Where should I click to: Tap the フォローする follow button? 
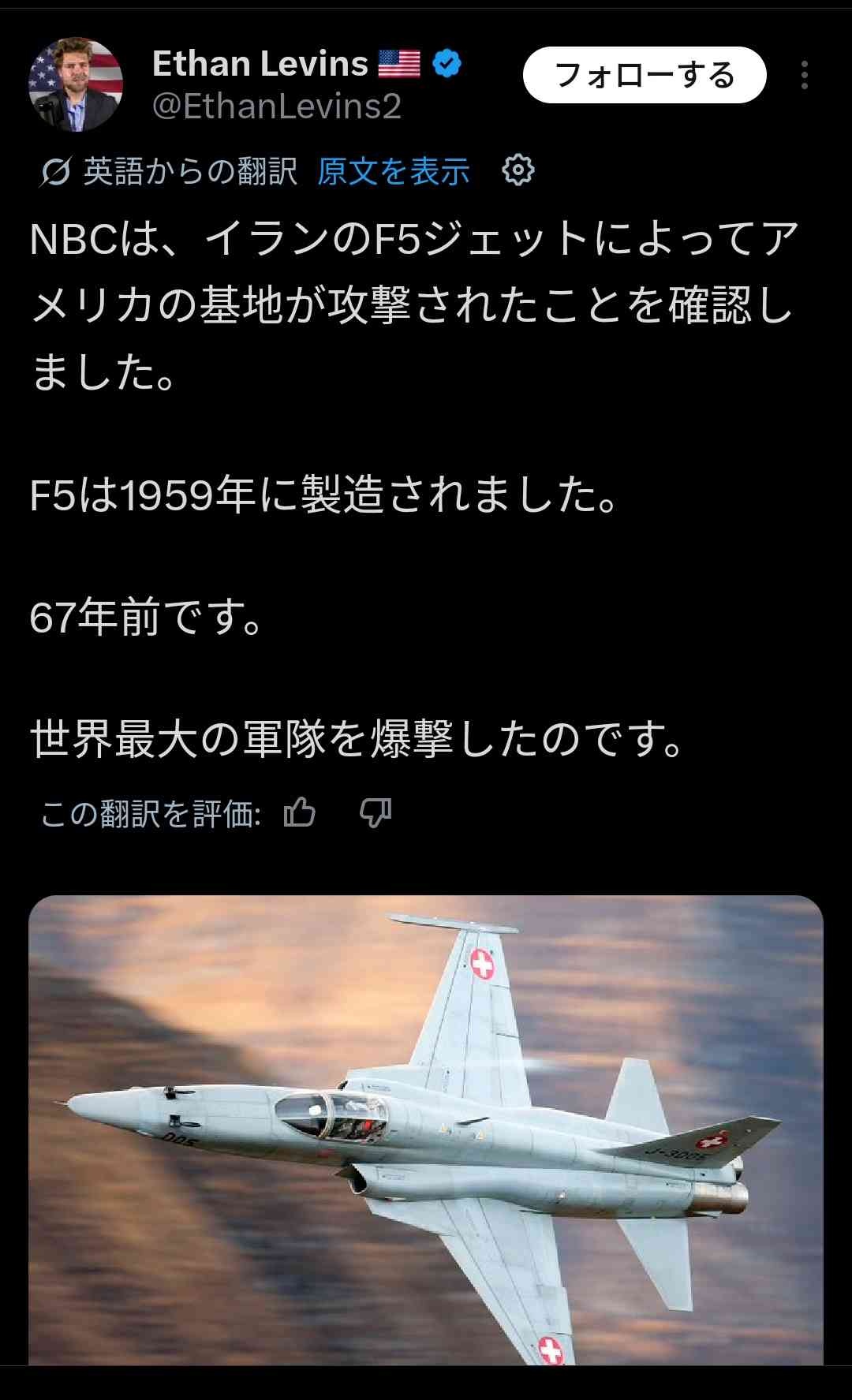[644, 76]
